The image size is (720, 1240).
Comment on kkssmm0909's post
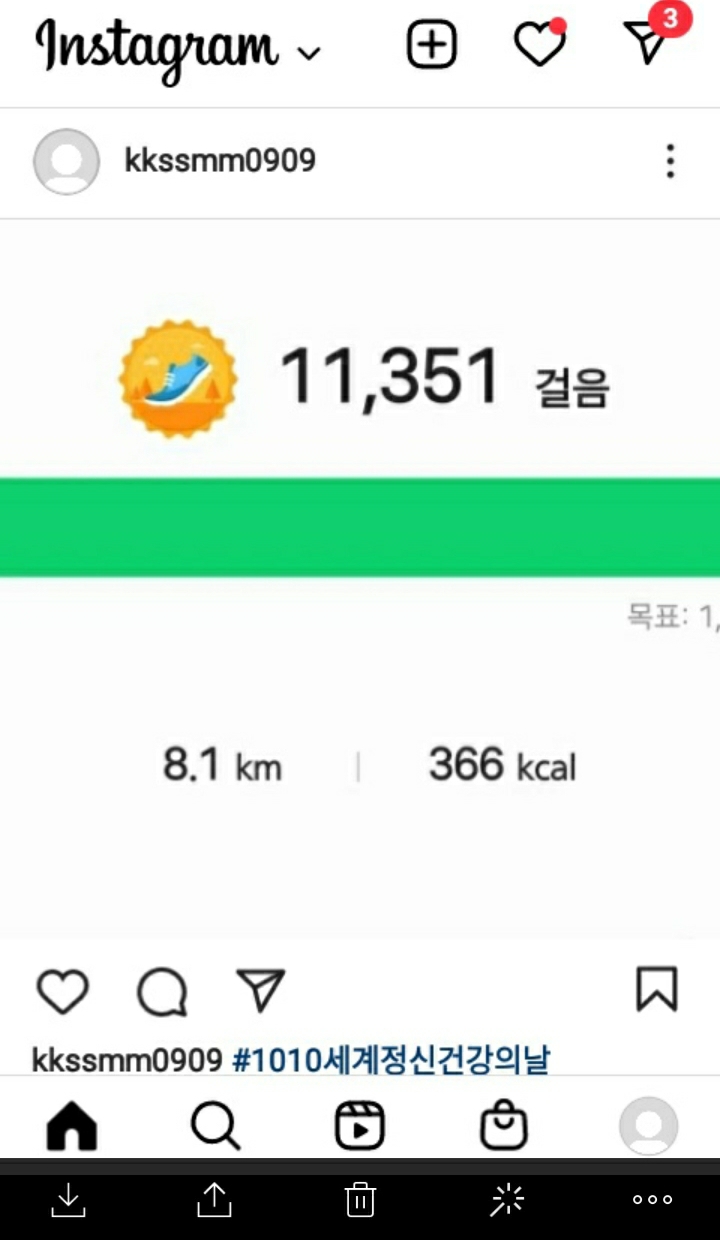tap(161, 991)
